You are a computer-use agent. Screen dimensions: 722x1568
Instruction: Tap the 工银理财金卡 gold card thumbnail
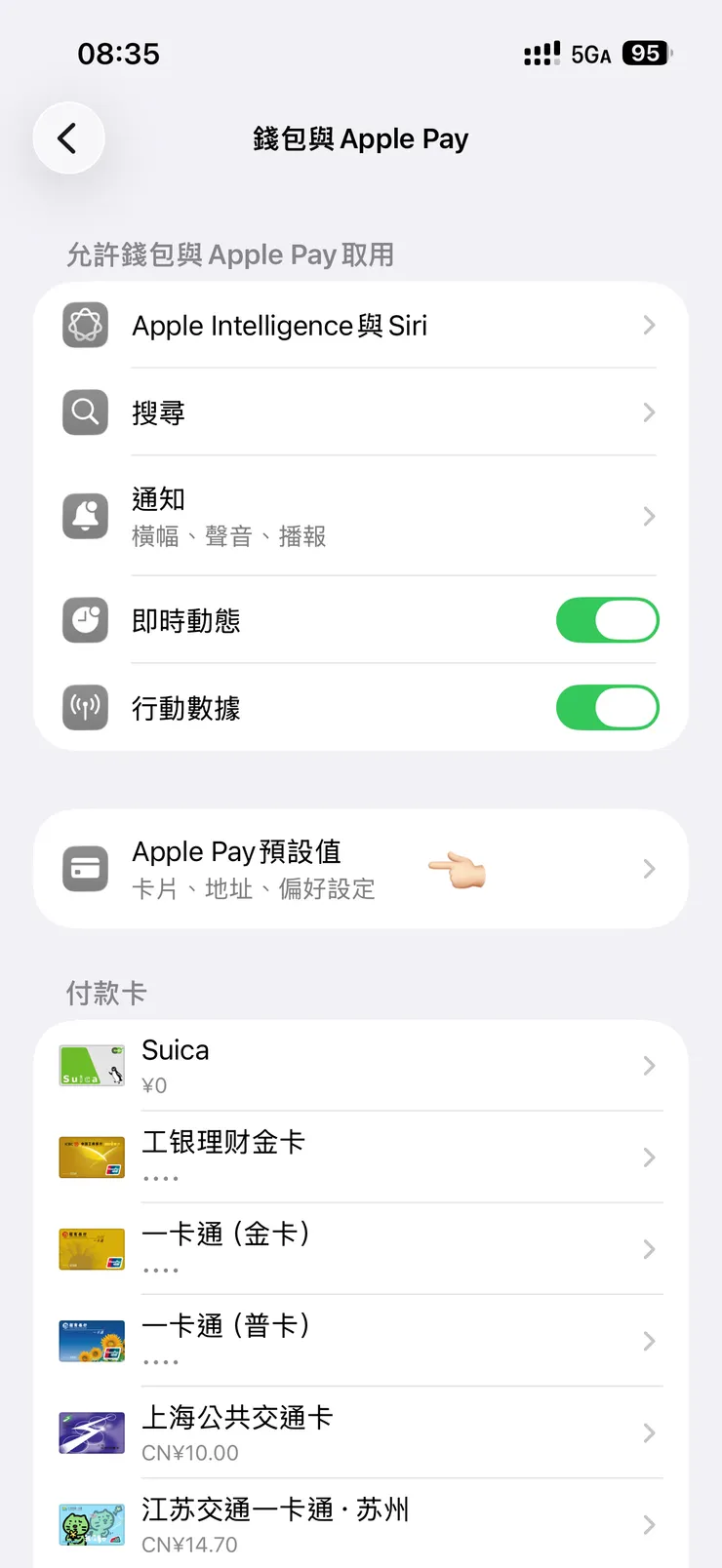(x=91, y=1156)
